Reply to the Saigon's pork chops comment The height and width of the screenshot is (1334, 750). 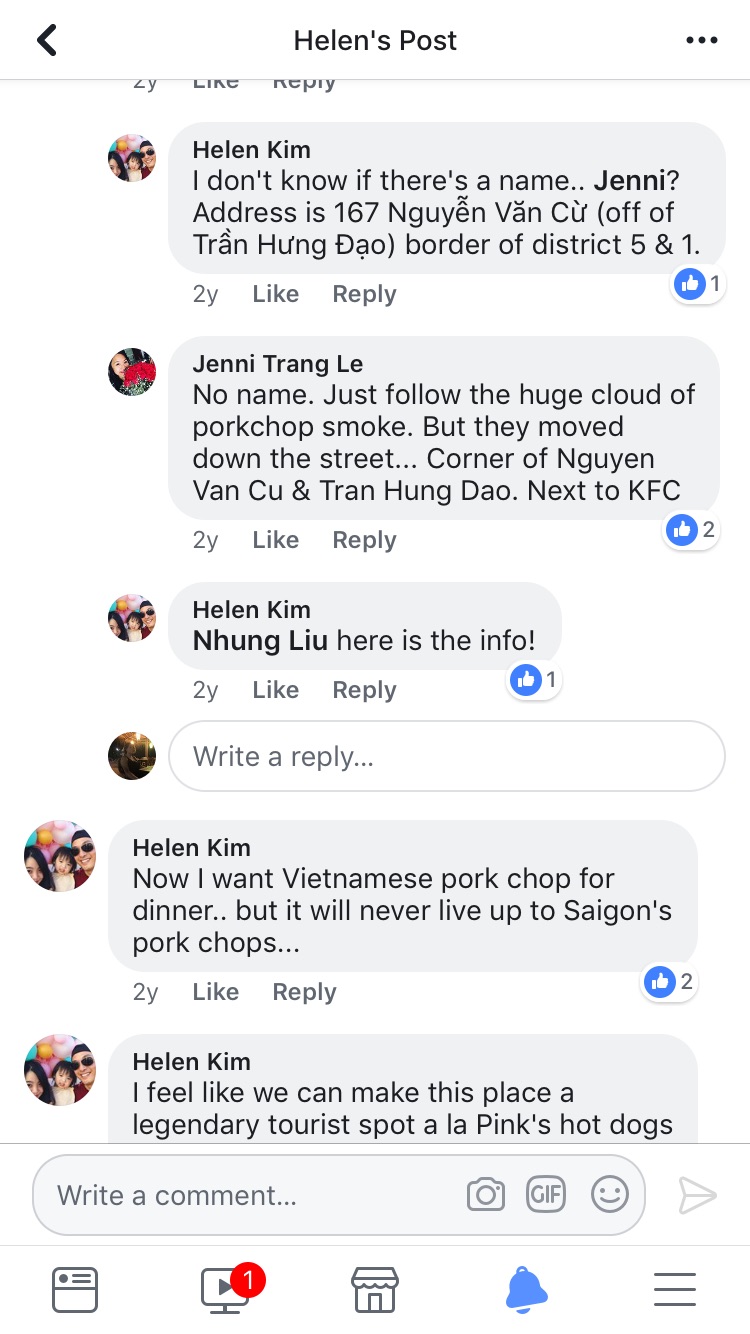pos(304,992)
